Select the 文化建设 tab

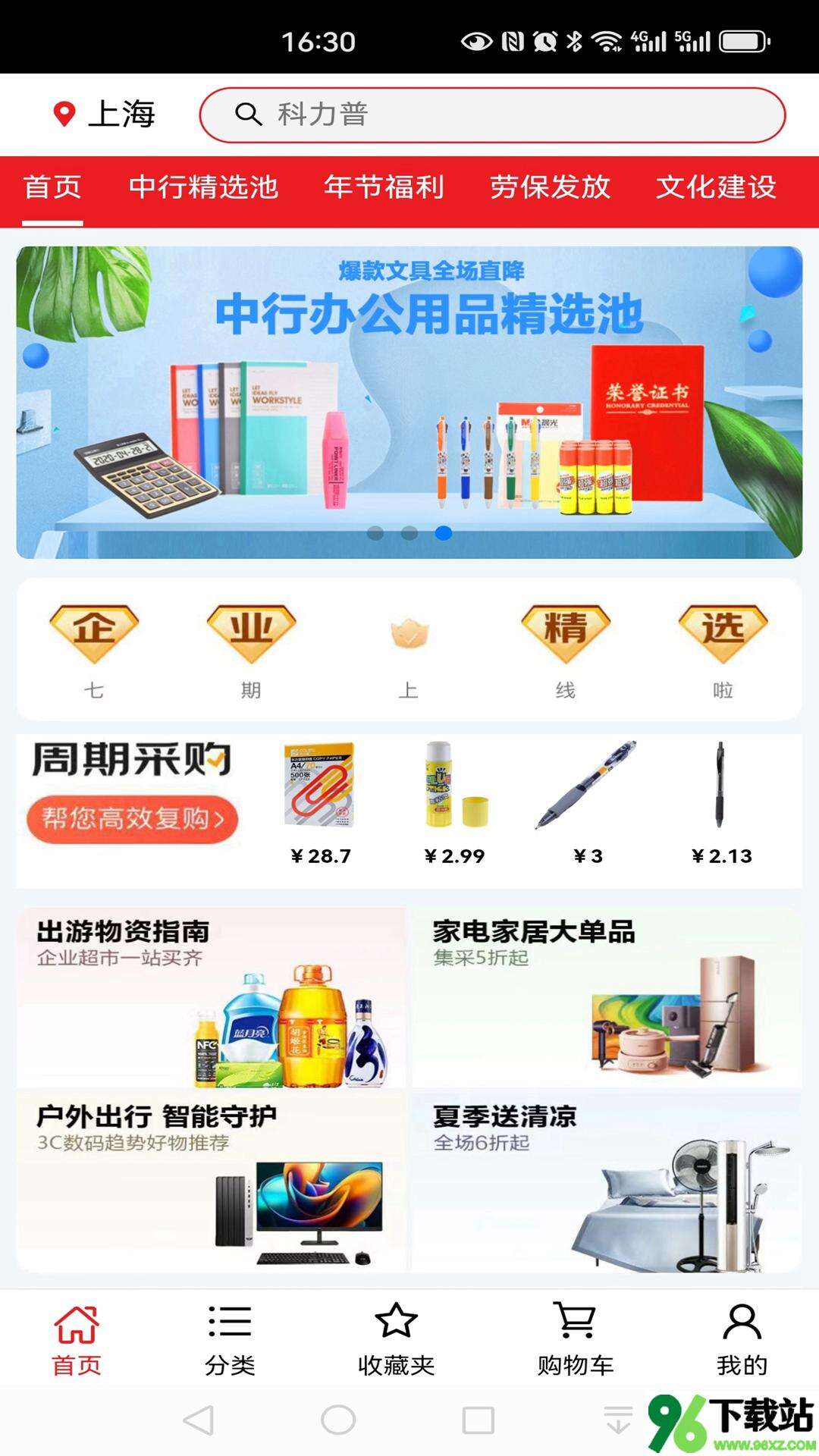tap(716, 187)
